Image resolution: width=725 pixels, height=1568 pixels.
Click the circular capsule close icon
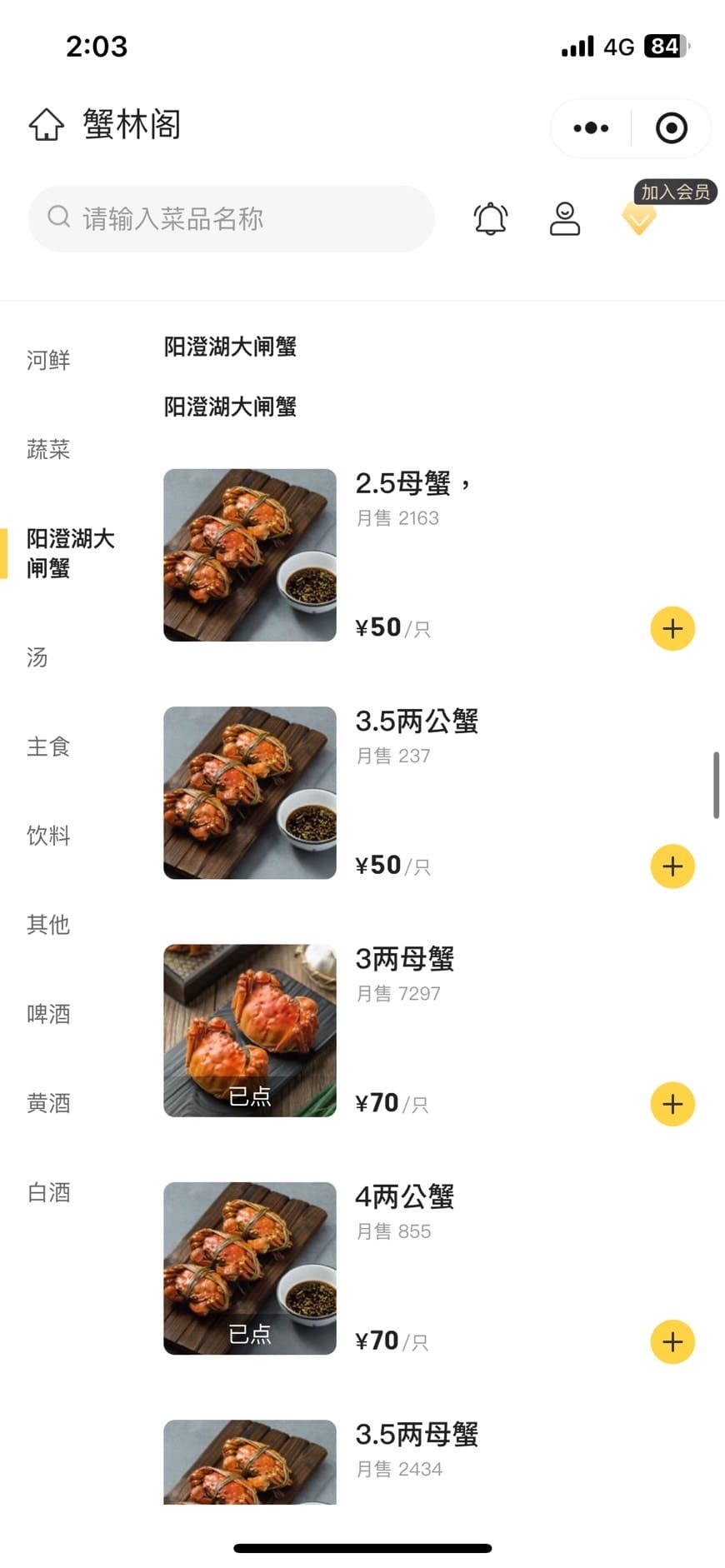[x=671, y=127]
